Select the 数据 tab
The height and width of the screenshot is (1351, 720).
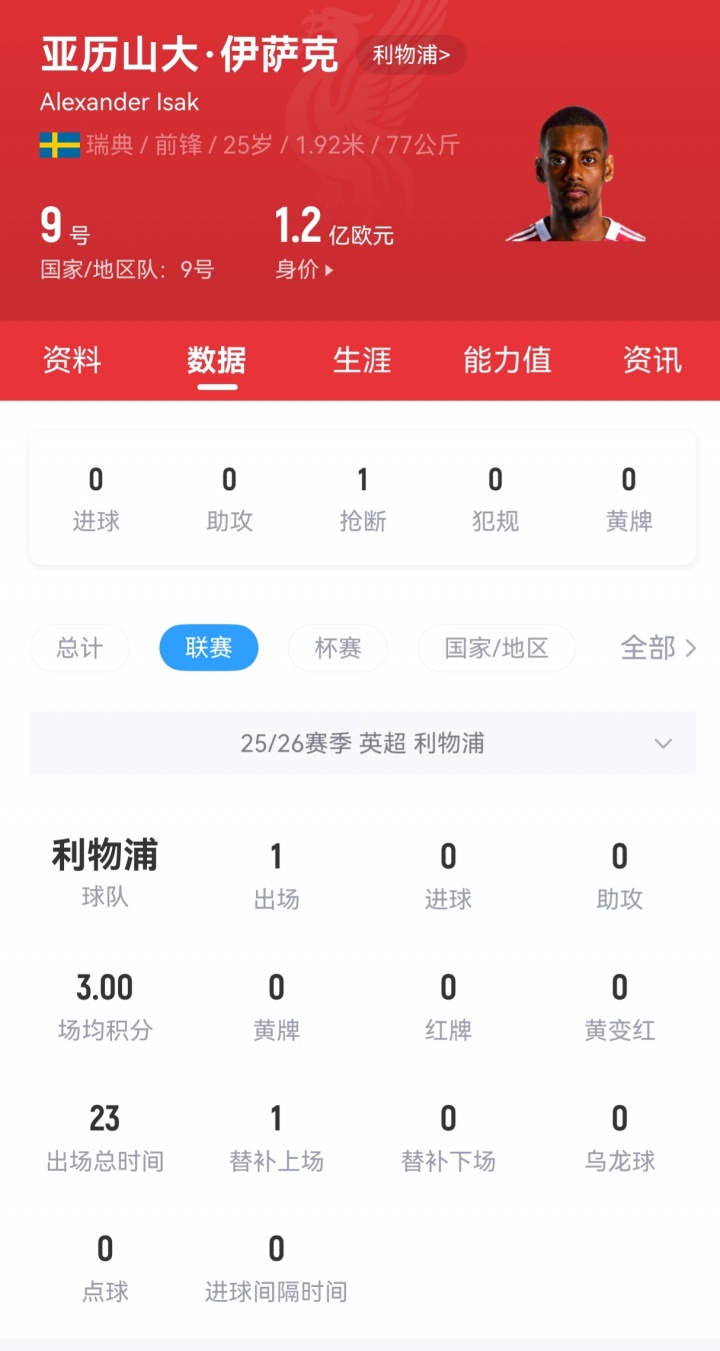coord(216,360)
